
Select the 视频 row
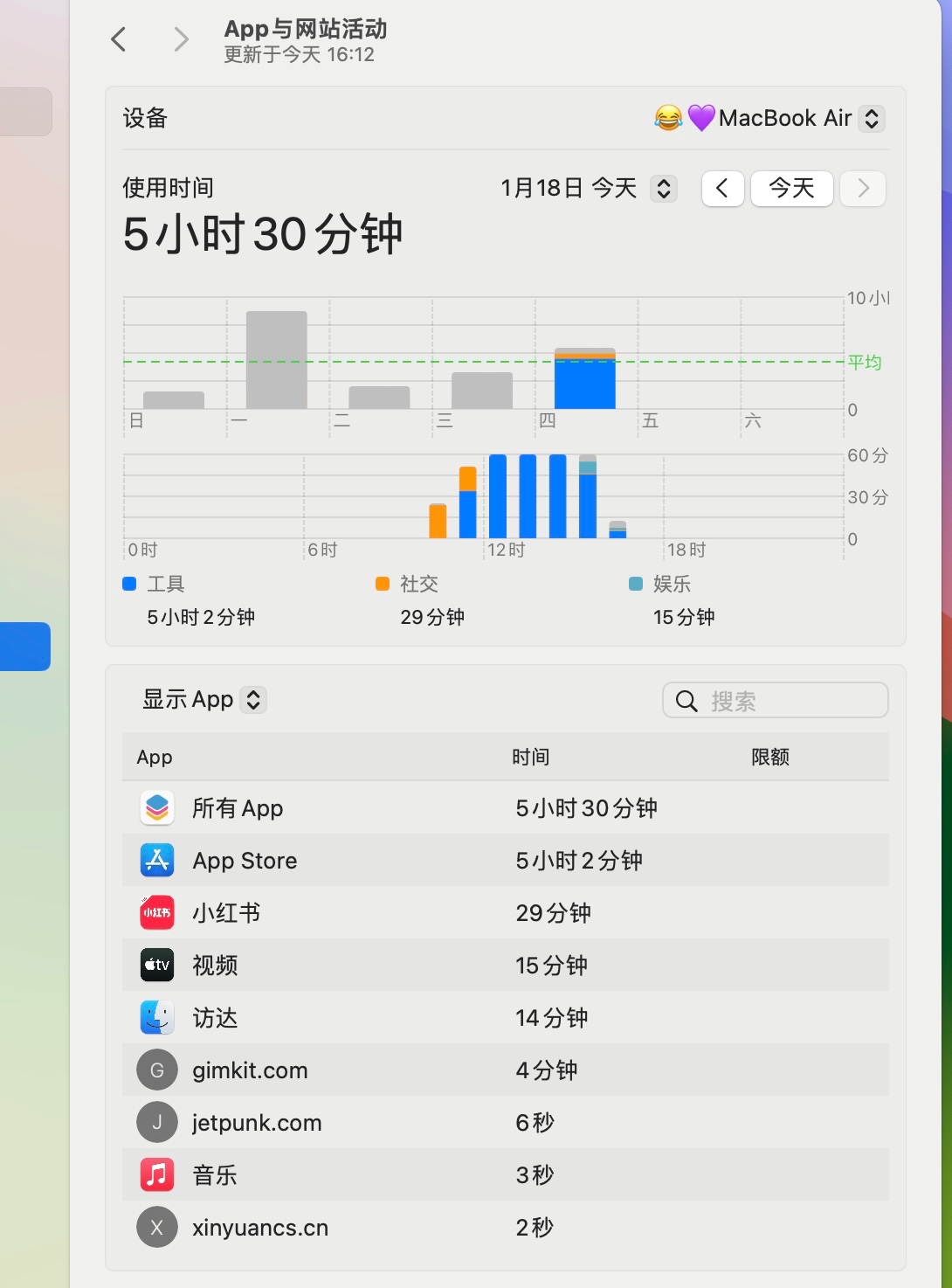tap(505, 966)
